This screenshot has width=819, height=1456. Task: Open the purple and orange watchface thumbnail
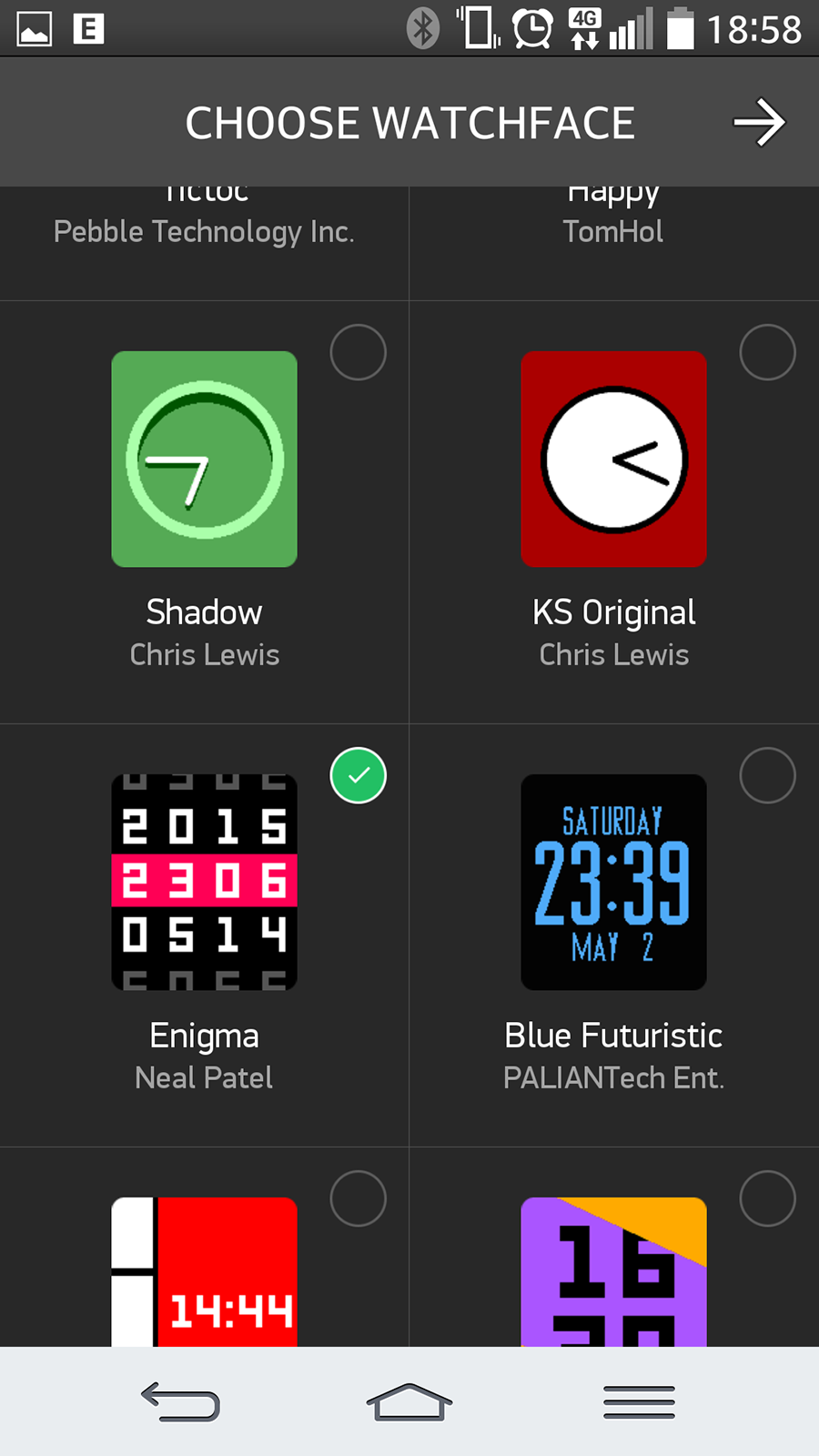pos(614,1272)
